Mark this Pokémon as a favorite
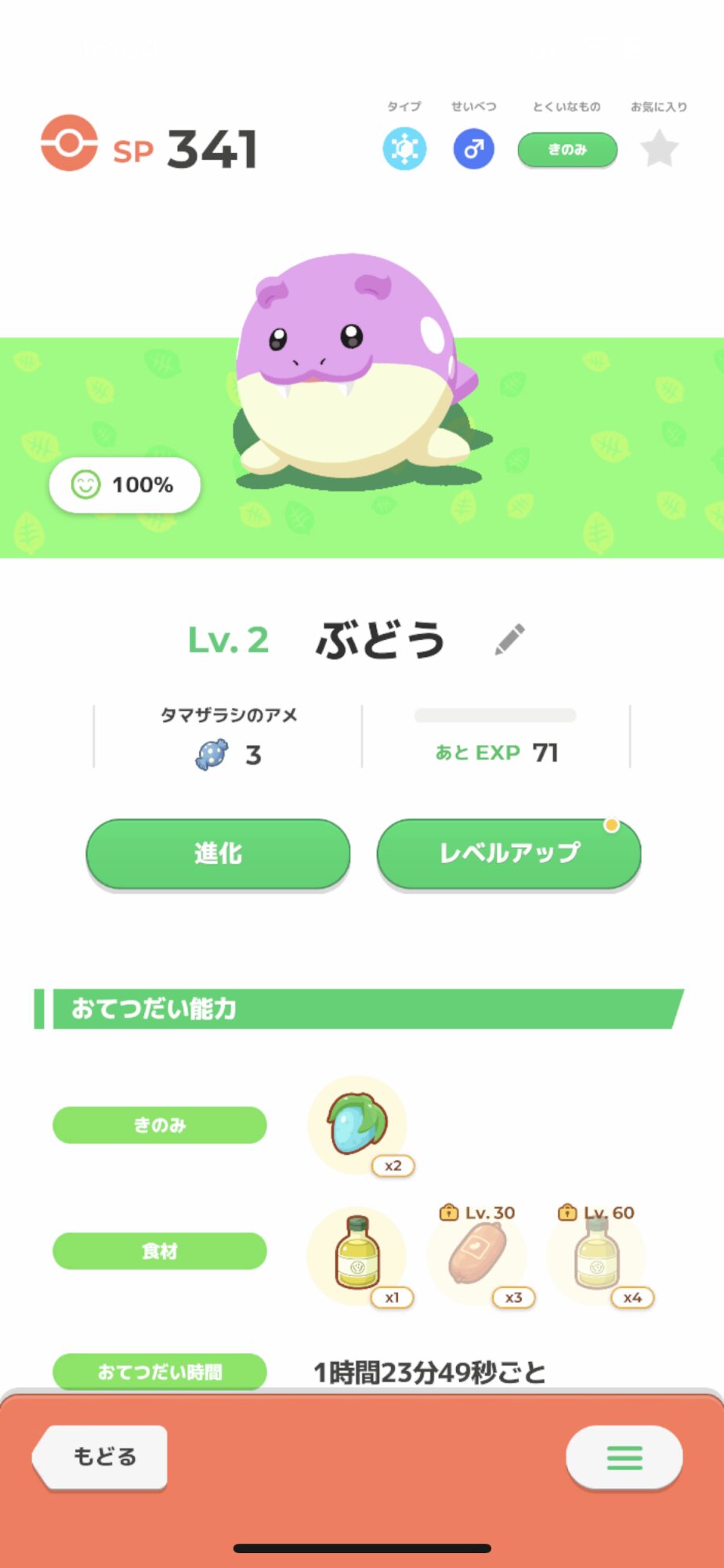 pos(659,149)
